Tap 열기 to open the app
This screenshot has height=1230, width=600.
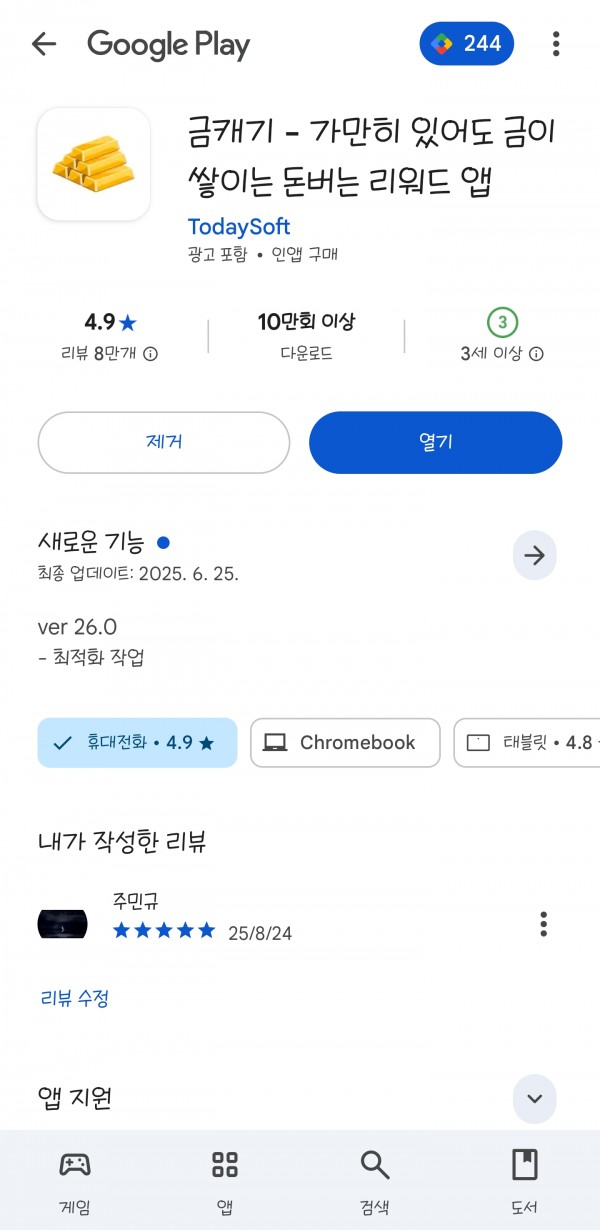[436, 442]
